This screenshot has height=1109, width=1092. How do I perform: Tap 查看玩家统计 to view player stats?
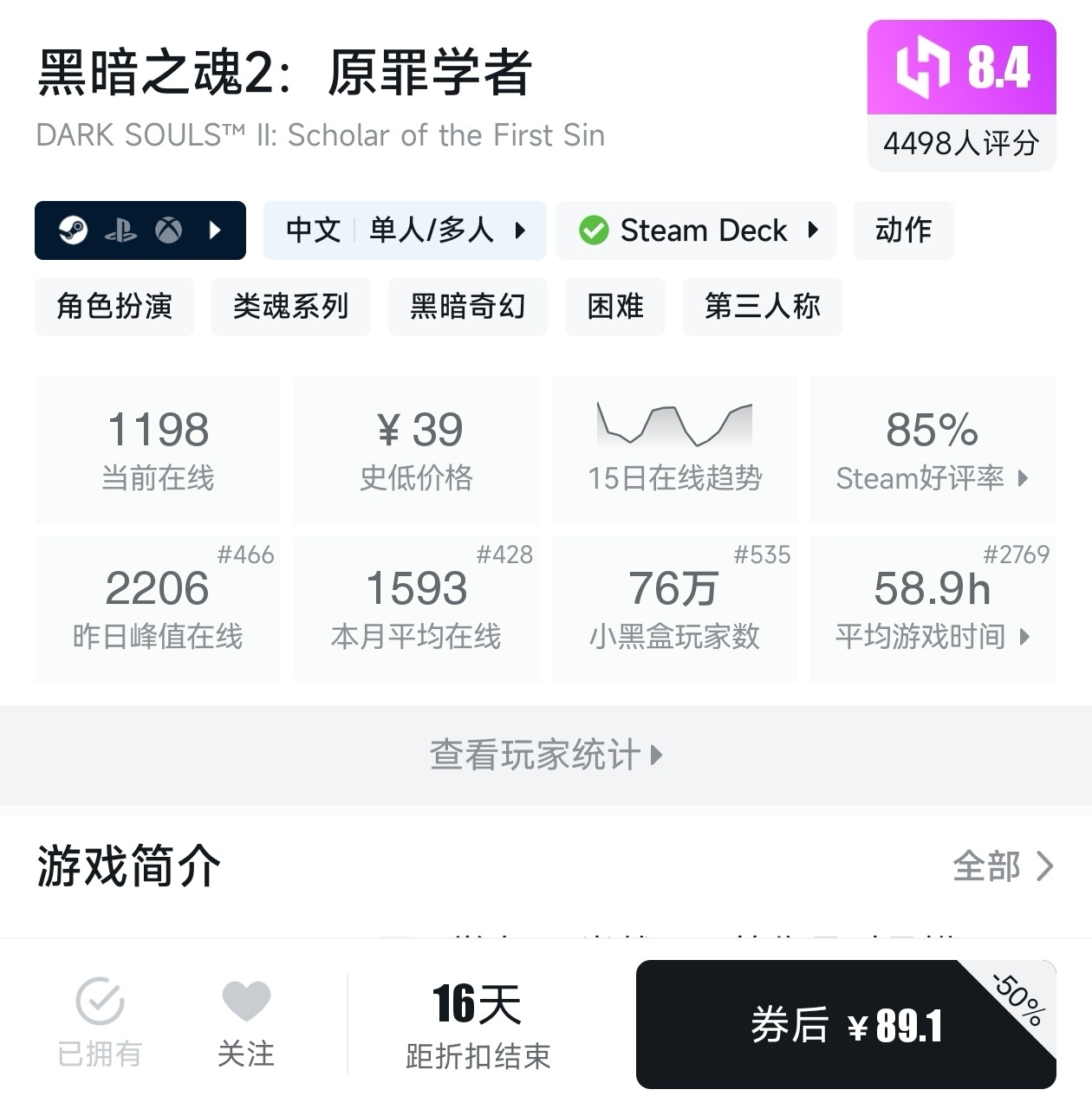(x=546, y=755)
